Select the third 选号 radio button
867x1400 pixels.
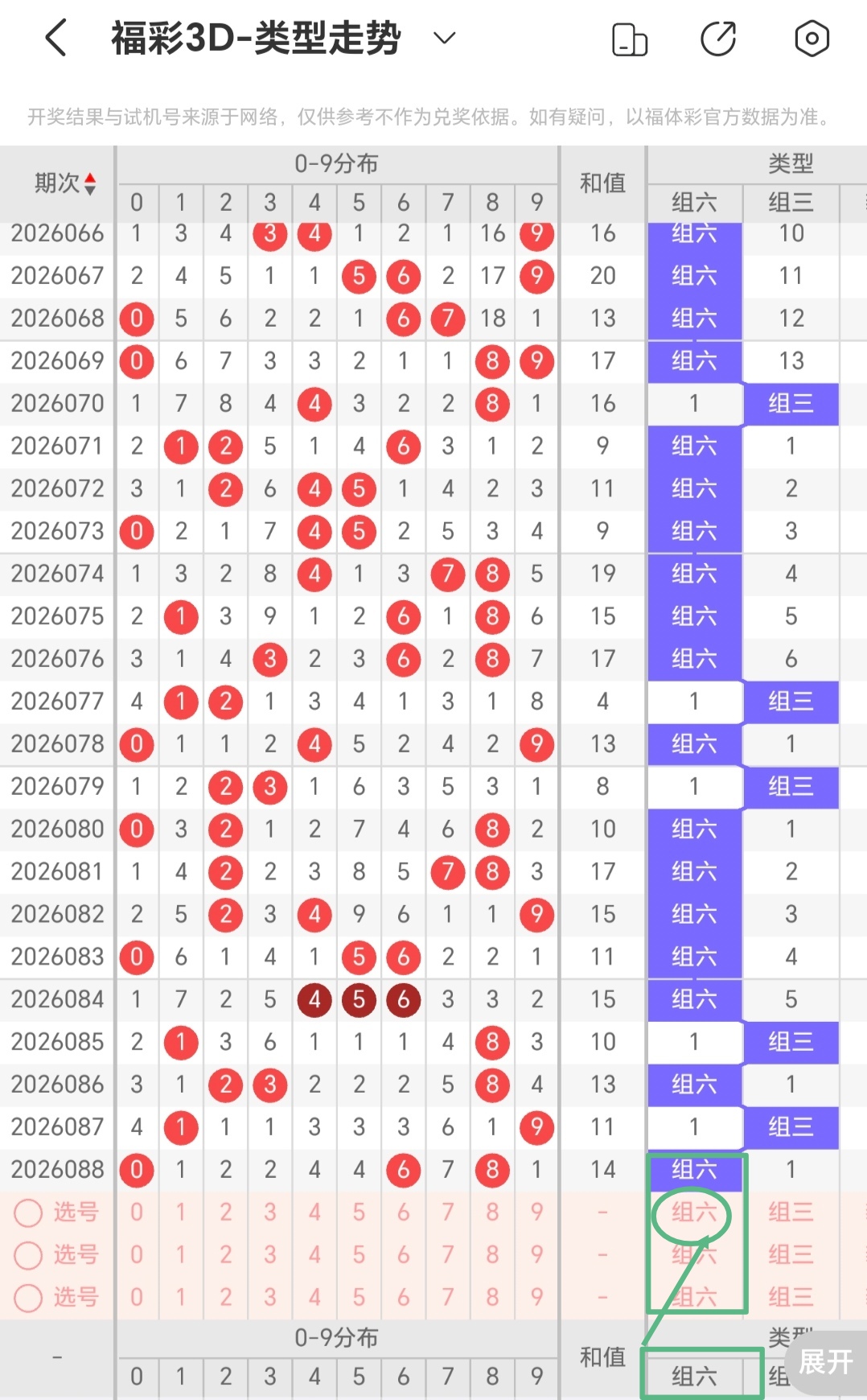29,1296
